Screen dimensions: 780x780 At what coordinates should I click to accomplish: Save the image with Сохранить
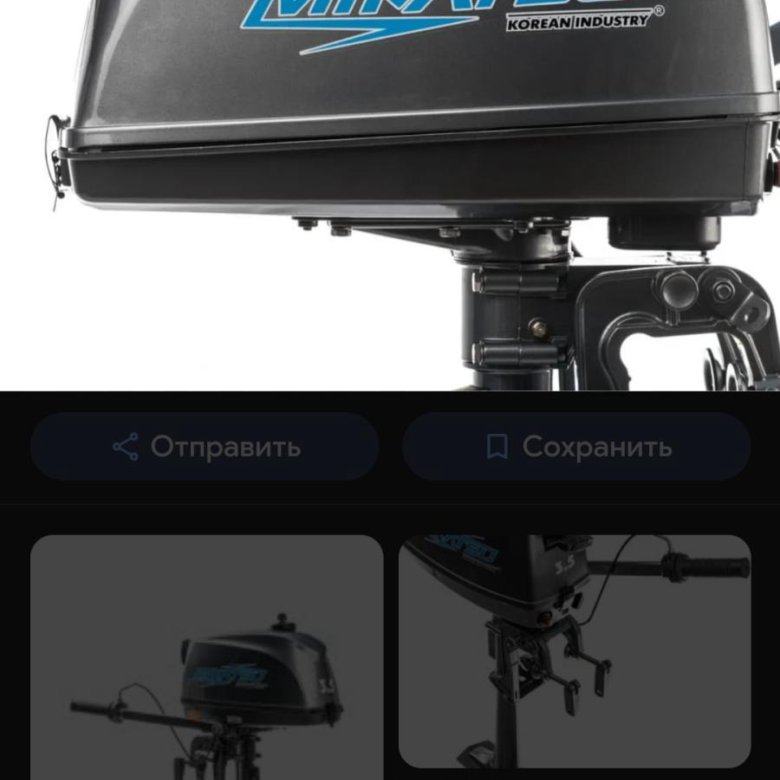[x=576, y=446]
